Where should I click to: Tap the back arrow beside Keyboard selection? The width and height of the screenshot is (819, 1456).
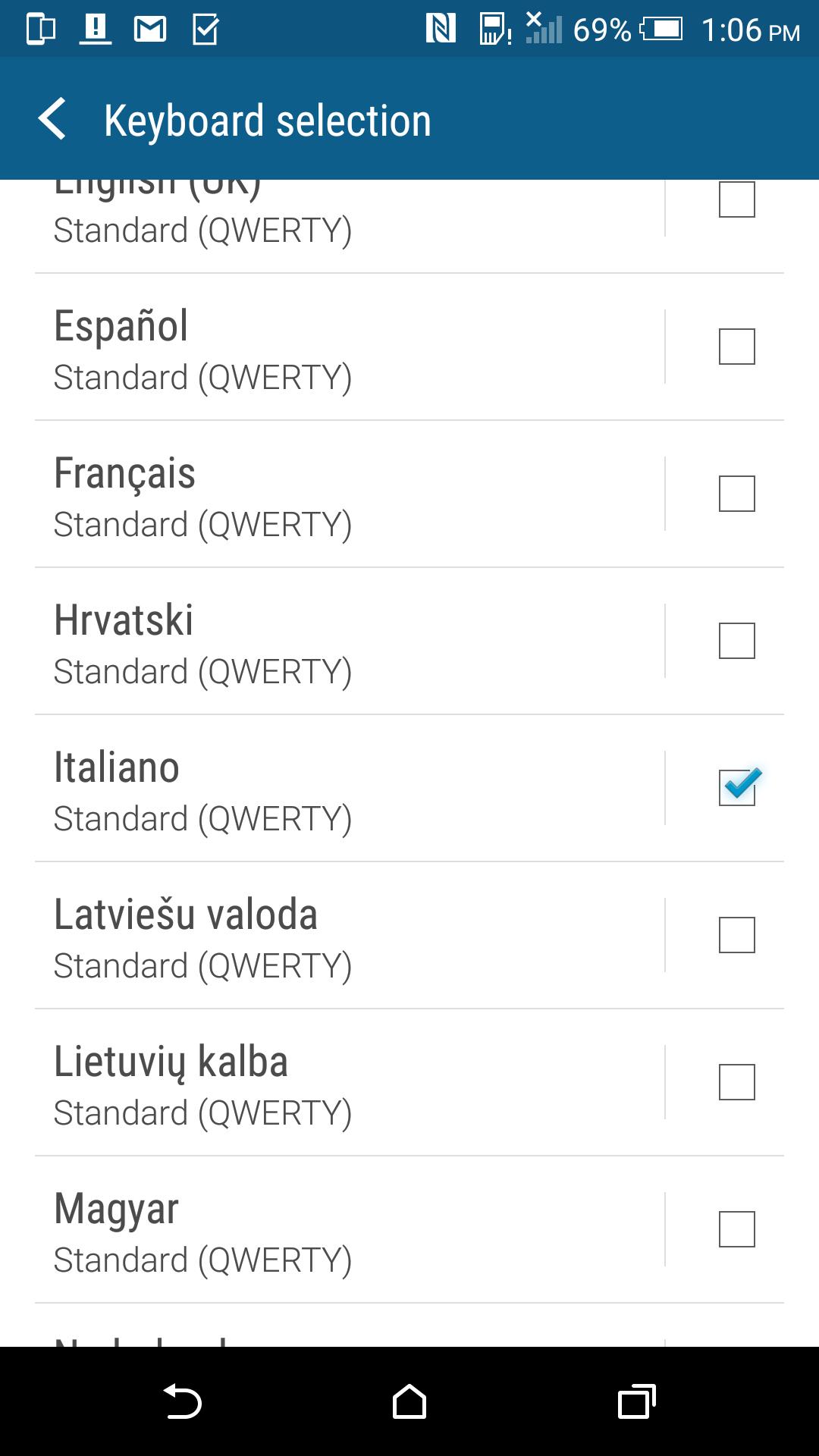point(55,119)
